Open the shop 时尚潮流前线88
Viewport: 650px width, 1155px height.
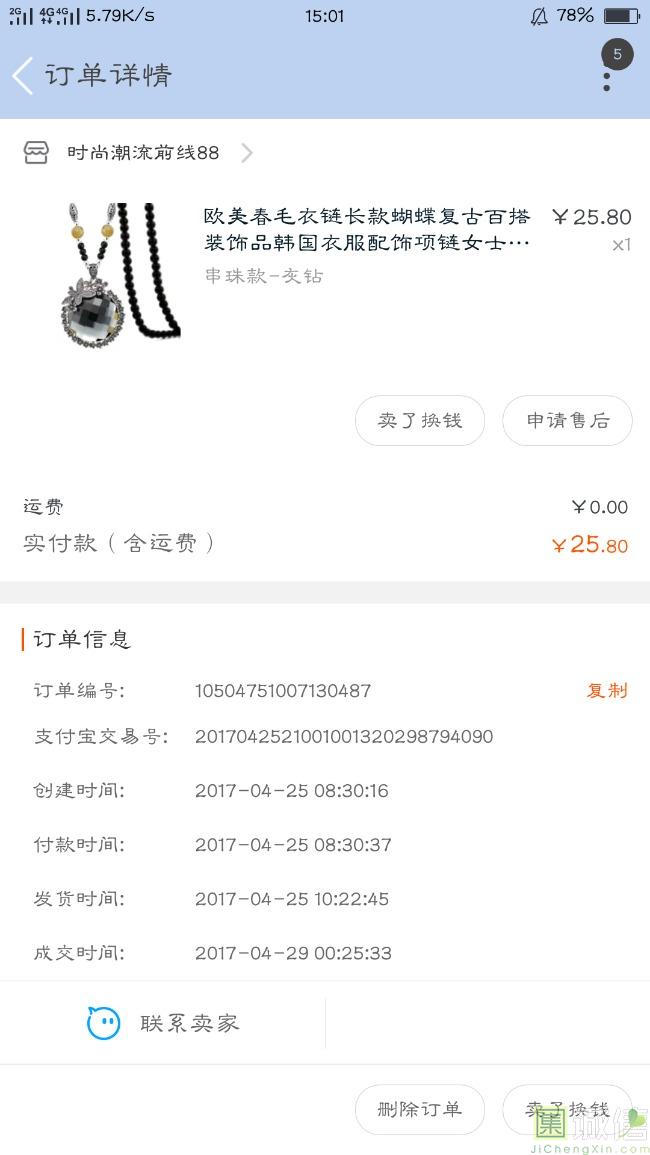click(x=142, y=153)
